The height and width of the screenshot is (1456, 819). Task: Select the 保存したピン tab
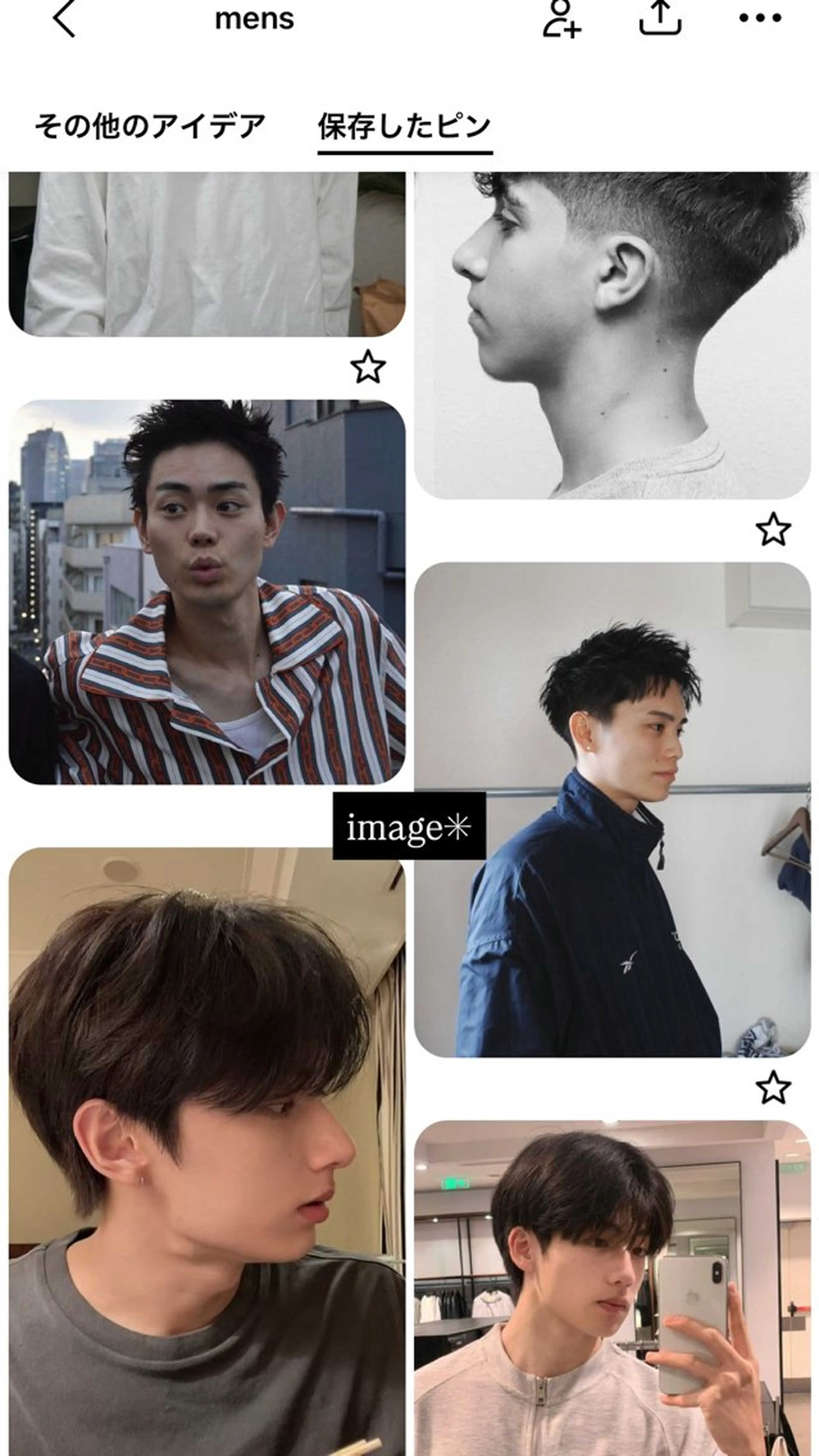[x=404, y=126]
